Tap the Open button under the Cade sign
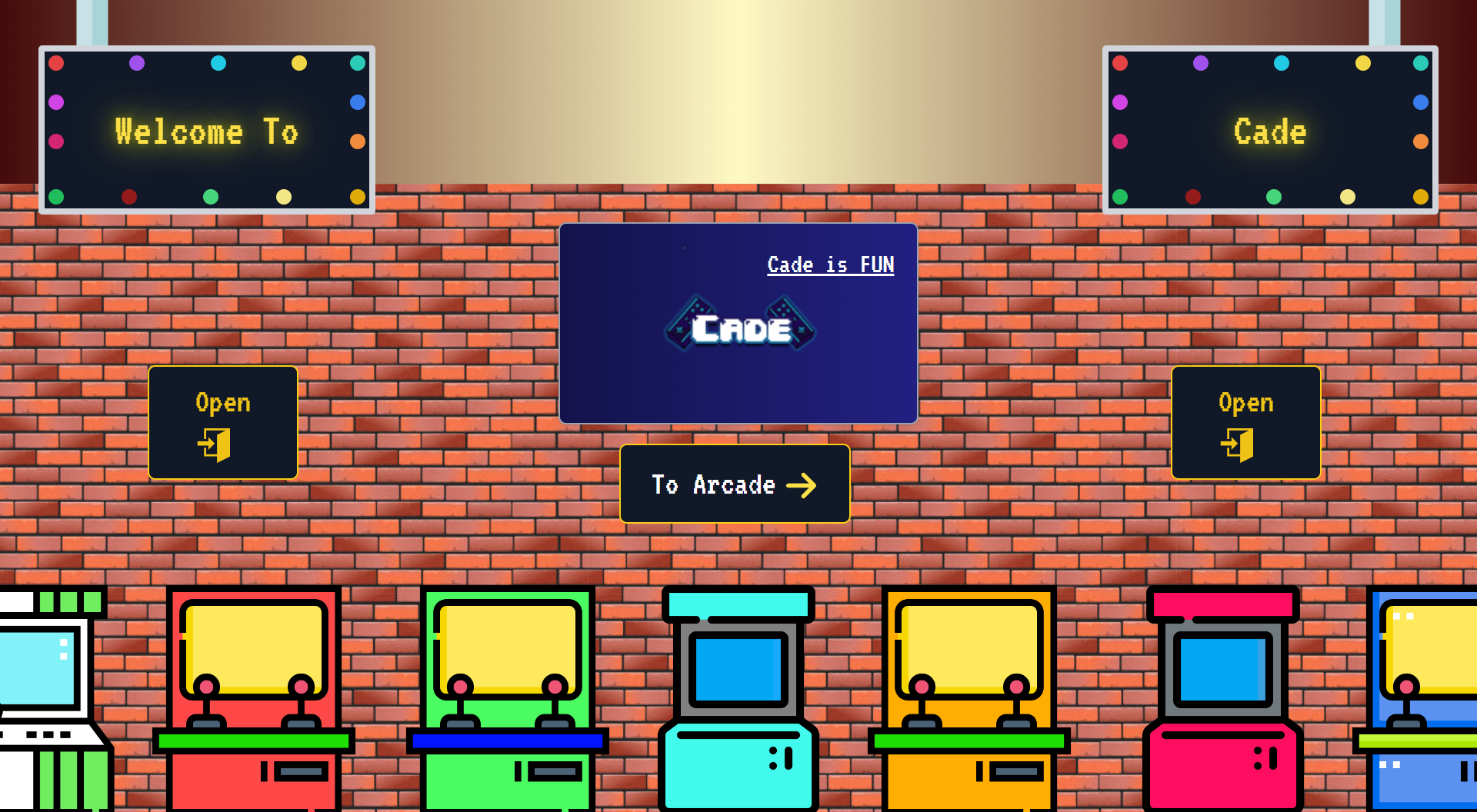This screenshot has height=812, width=1477. pos(1245,423)
